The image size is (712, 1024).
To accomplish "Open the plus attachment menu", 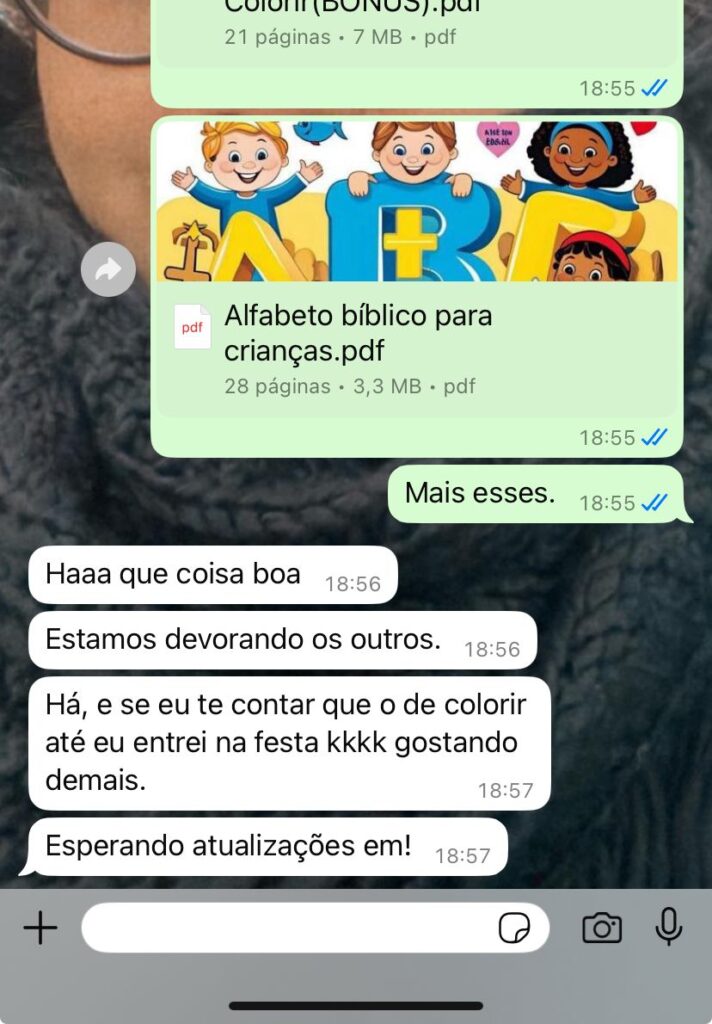I will click(40, 929).
